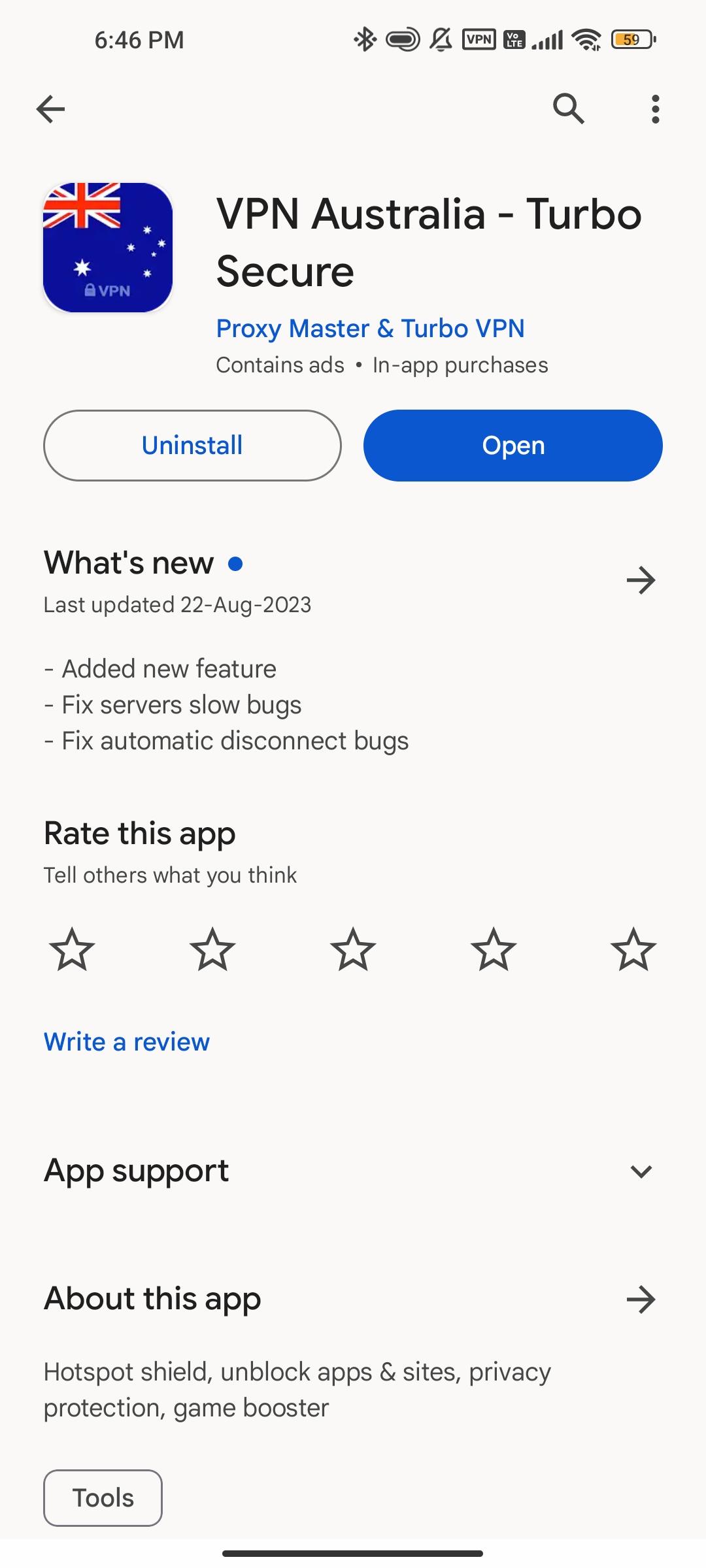Click the battery indicator
This screenshot has width=706, height=1568.
632,39
